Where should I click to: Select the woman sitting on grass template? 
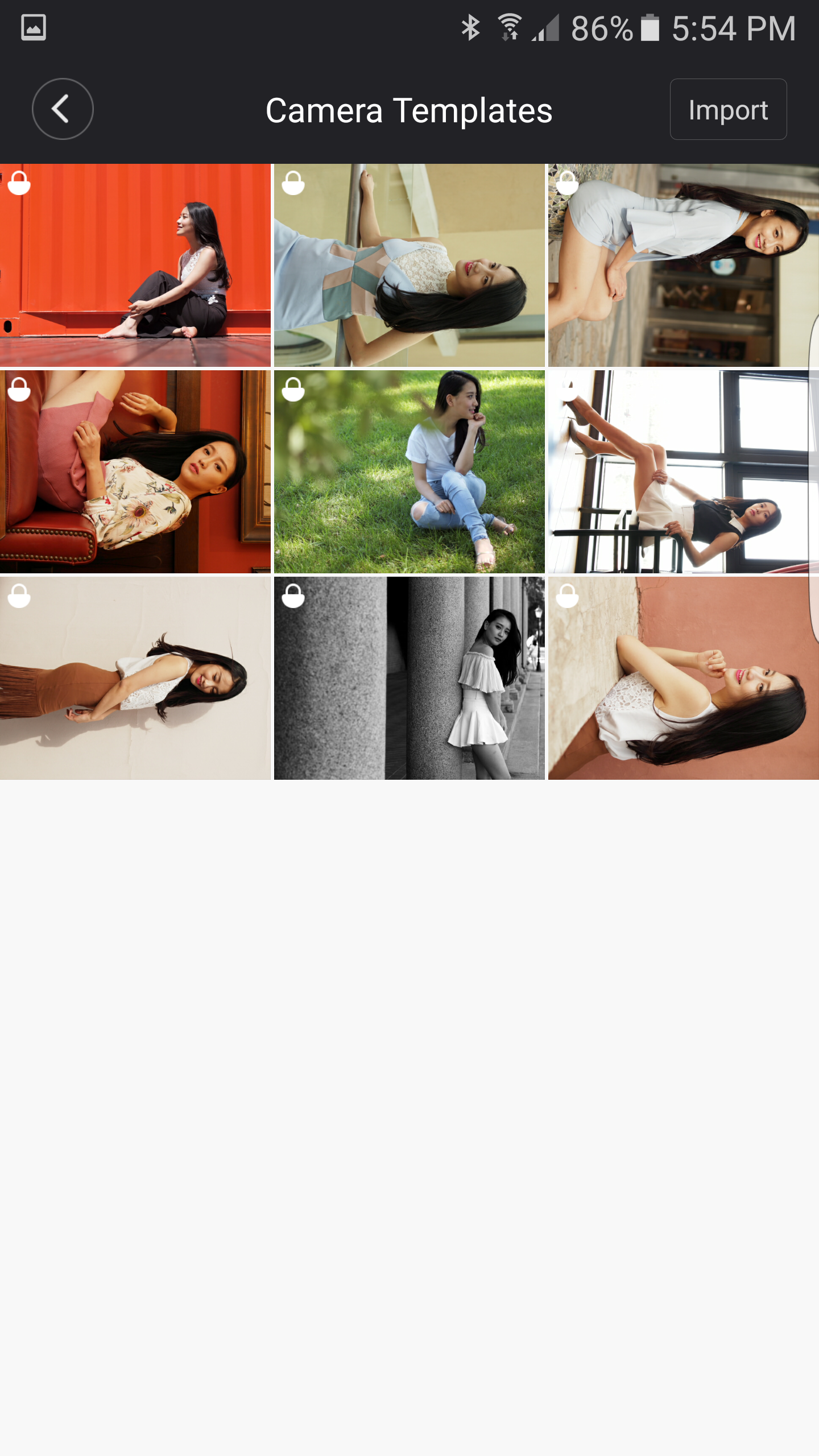pyautogui.click(x=409, y=471)
